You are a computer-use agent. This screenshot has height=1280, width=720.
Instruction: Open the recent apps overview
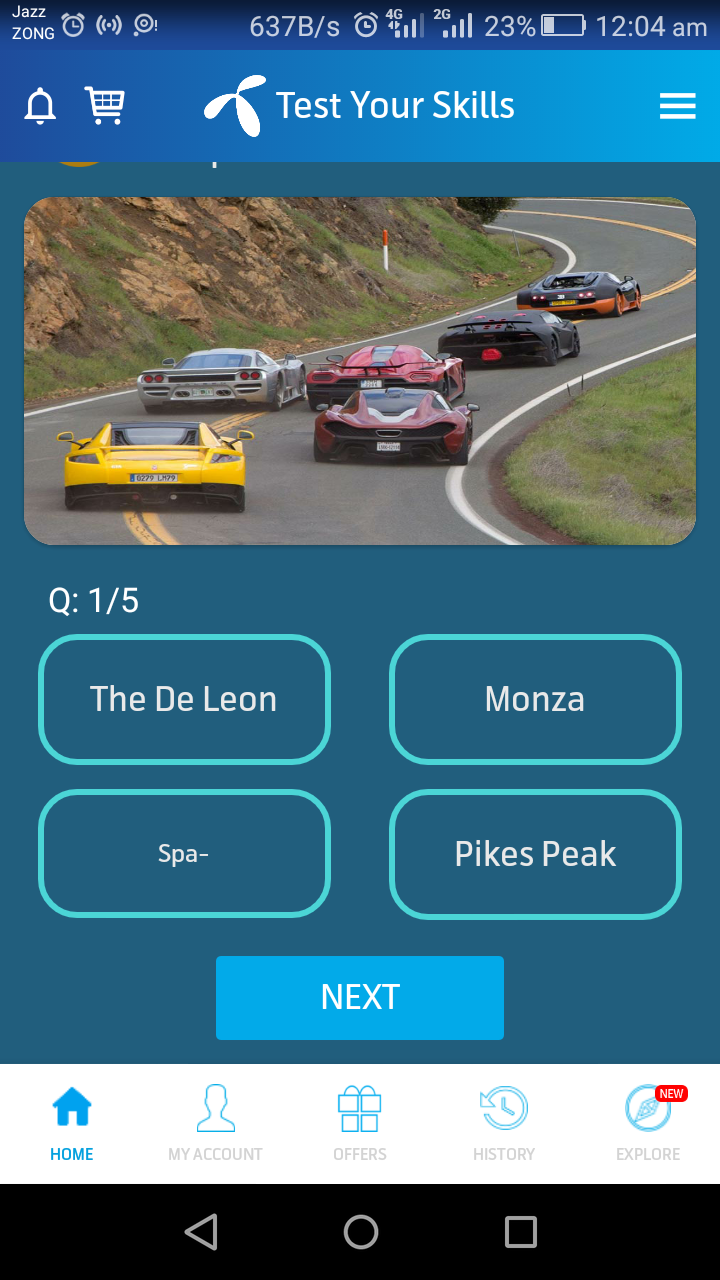(x=520, y=1232)
